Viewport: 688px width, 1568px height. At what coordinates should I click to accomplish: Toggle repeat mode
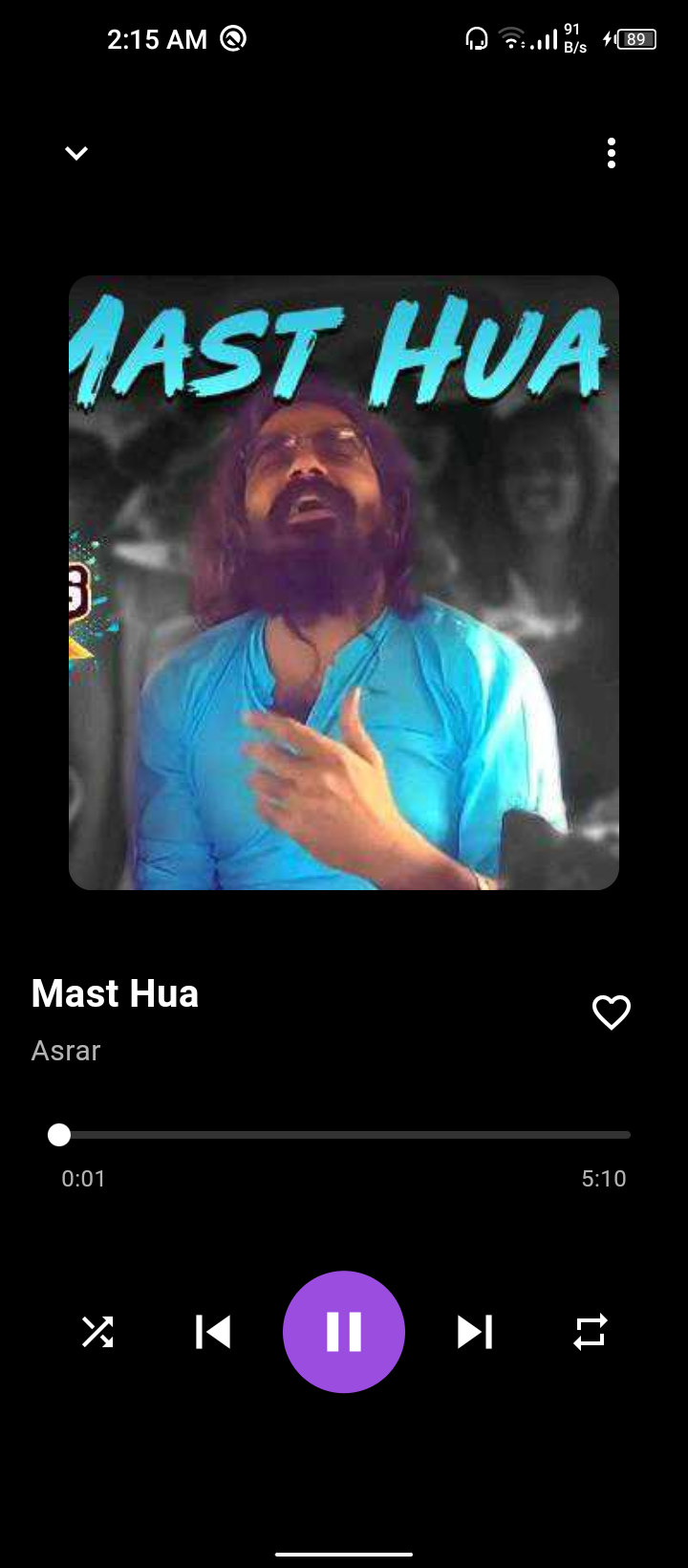591,1332
